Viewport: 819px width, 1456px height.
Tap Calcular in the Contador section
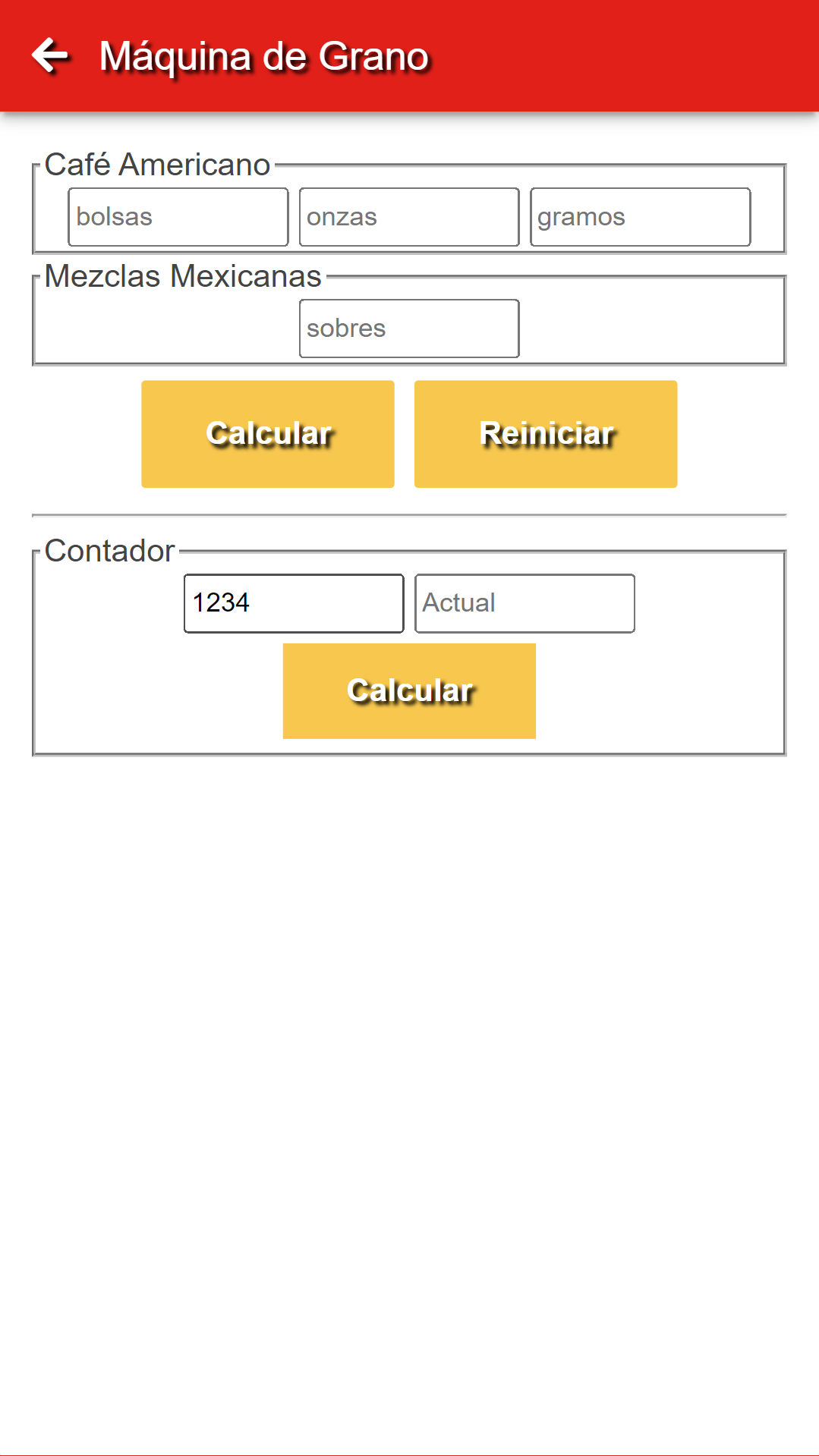click(x=409, y=691)
